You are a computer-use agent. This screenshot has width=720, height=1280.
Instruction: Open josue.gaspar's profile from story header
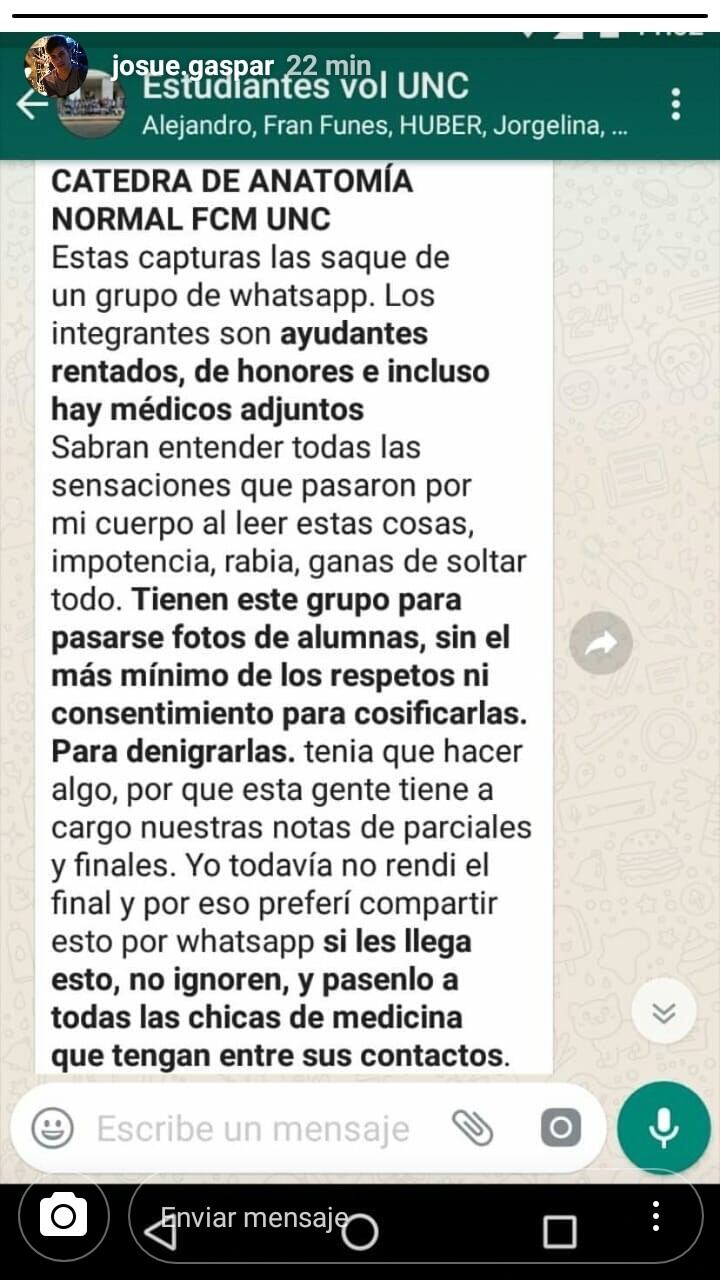click(x=56, y=66)
